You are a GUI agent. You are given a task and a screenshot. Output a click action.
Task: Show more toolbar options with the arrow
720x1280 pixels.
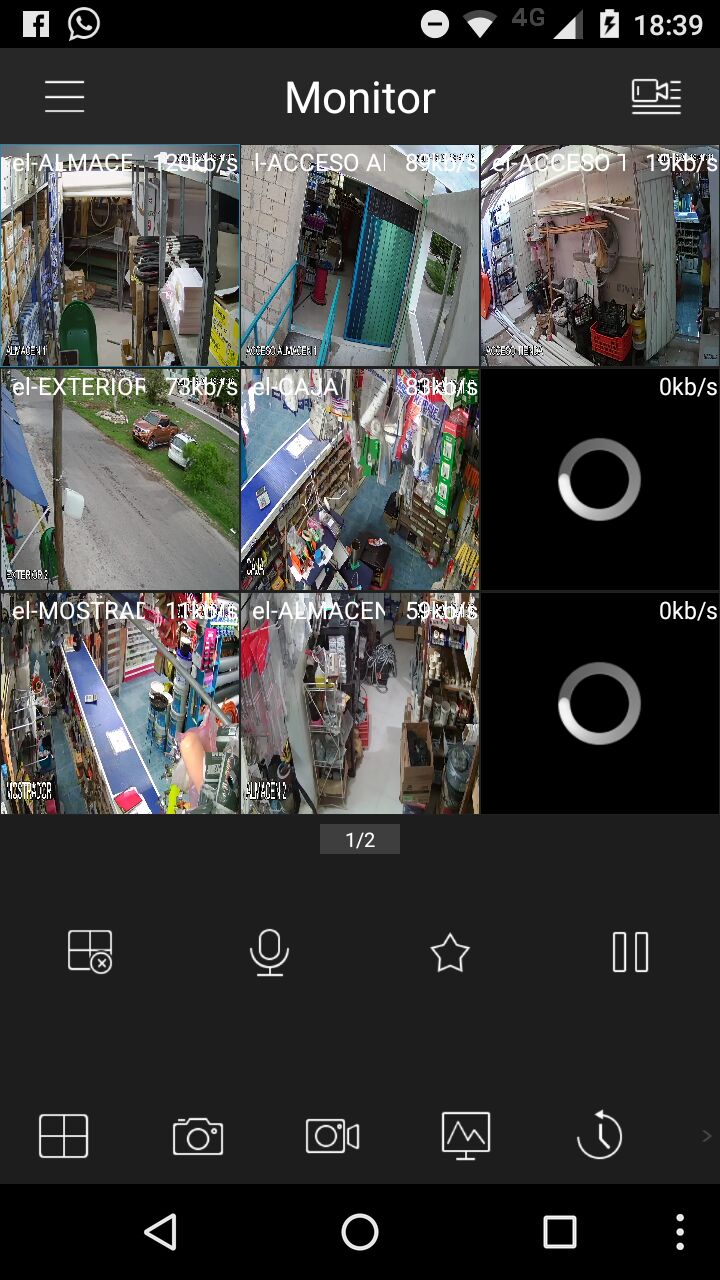click(x=706, y=1136)
